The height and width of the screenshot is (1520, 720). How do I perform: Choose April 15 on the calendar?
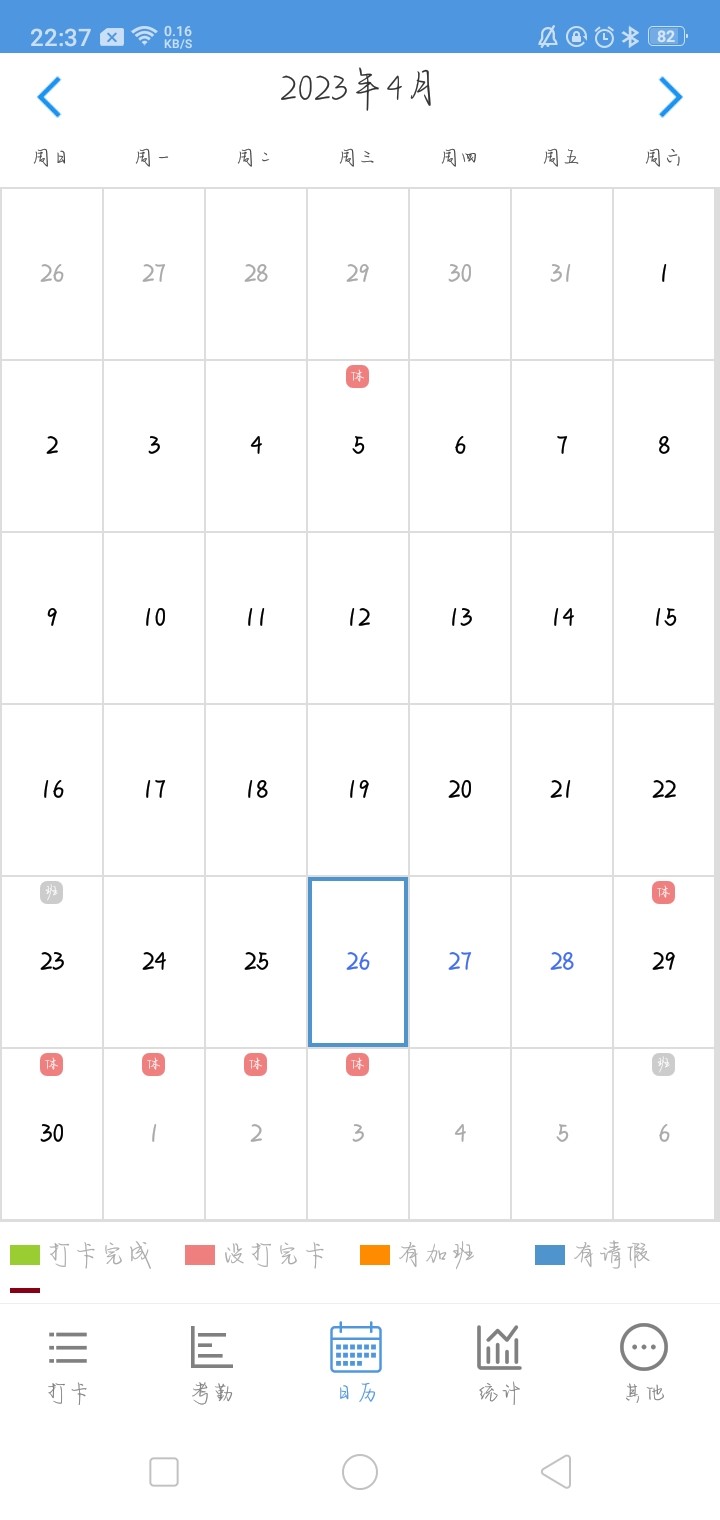(664, 617)
